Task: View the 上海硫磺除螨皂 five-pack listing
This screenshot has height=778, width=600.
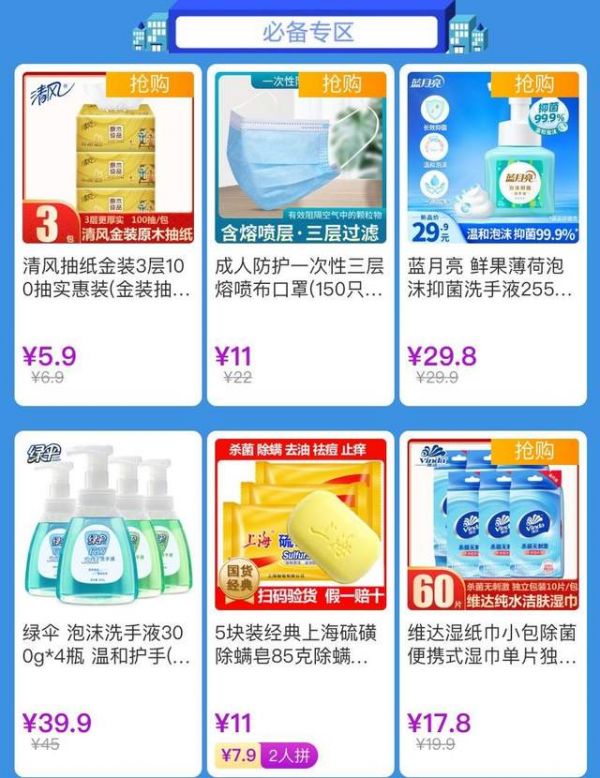Action: tap(300, 600)
